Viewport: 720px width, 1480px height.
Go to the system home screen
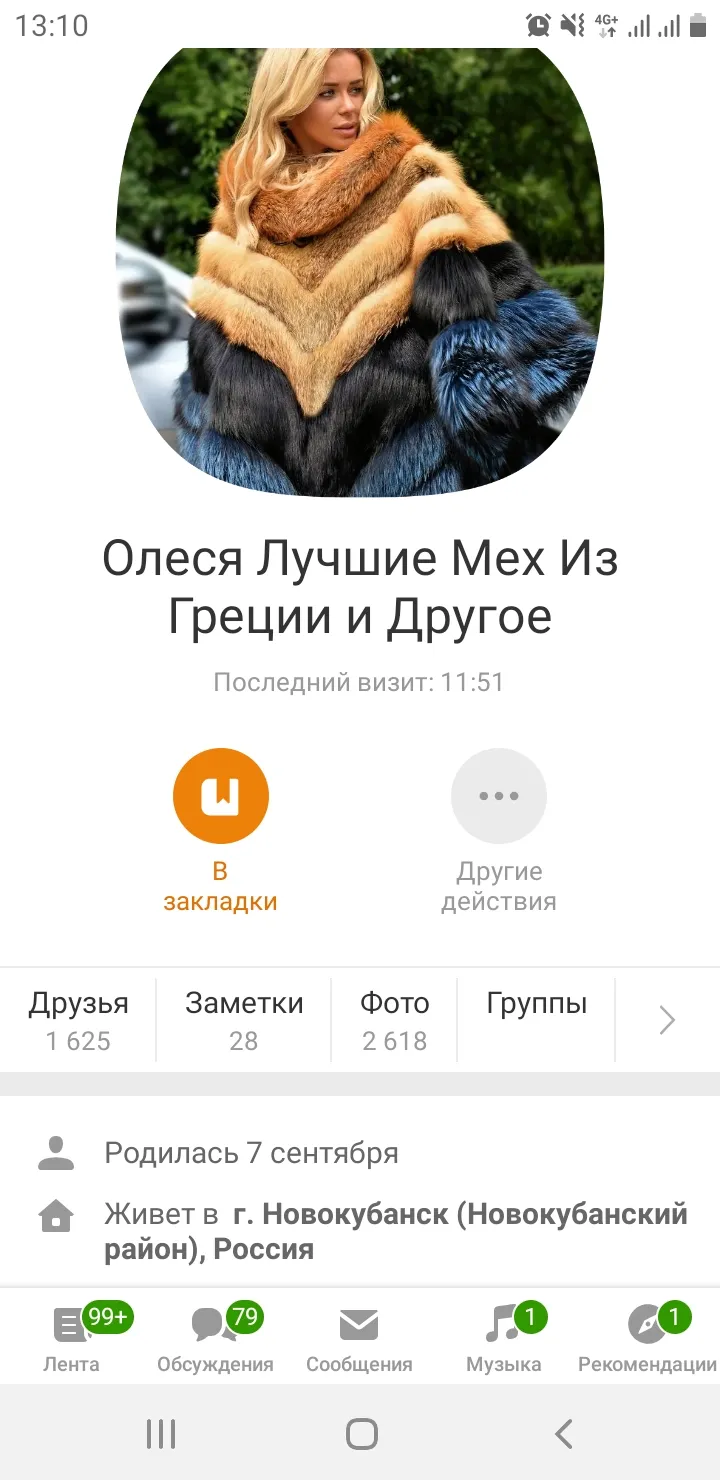(x=361, y=1434)
